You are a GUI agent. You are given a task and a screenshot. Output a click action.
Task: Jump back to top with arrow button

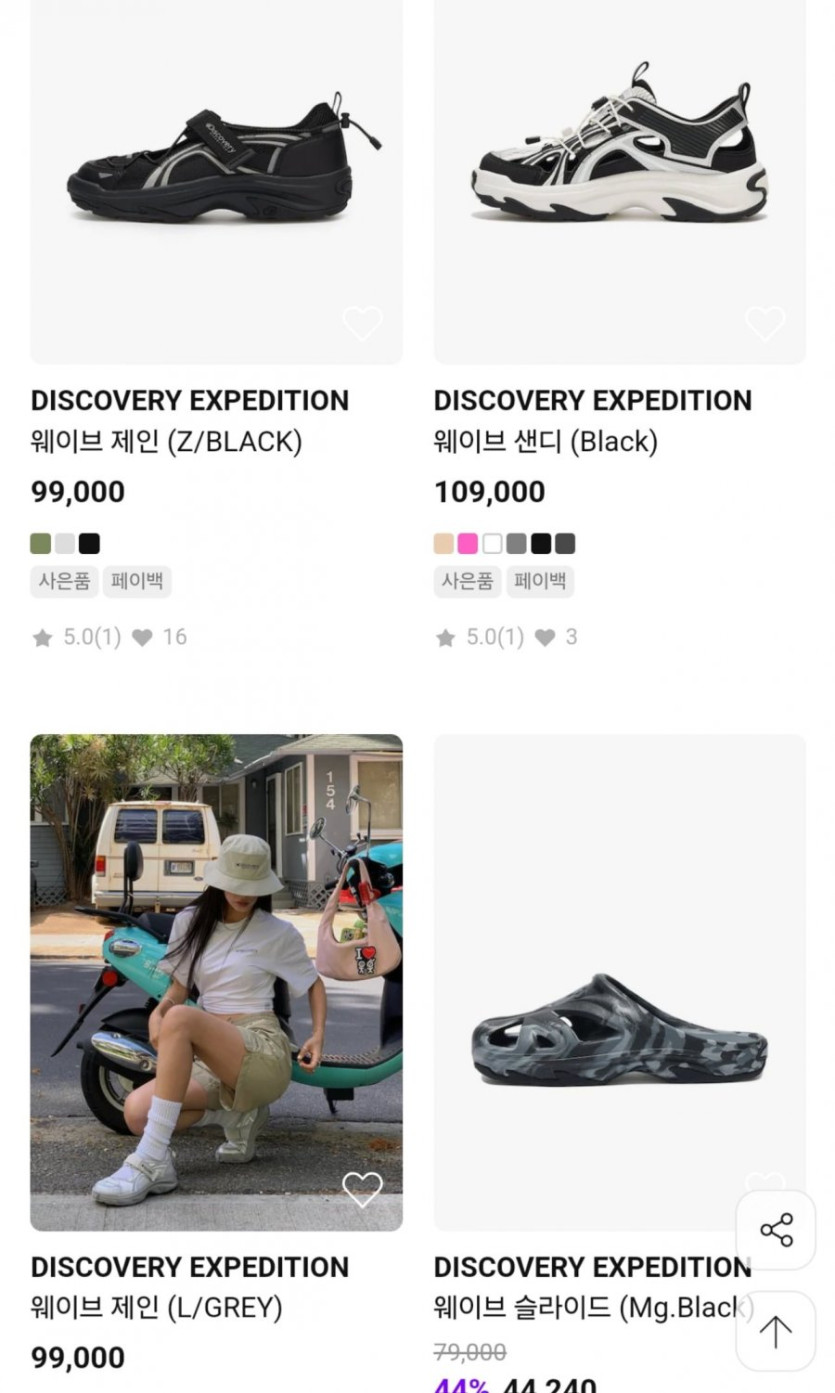coord(776,1331)
